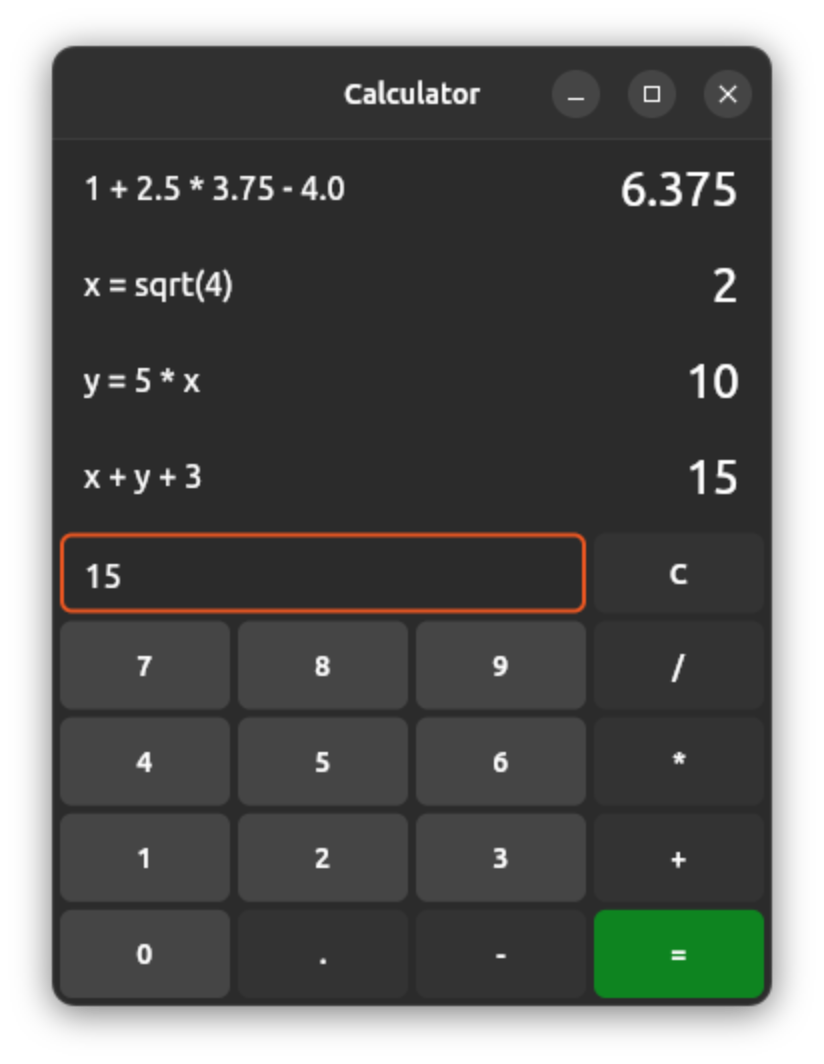824x1064 pixels.
Task: Add a 3 to the expression
Action: click(500, 857)
